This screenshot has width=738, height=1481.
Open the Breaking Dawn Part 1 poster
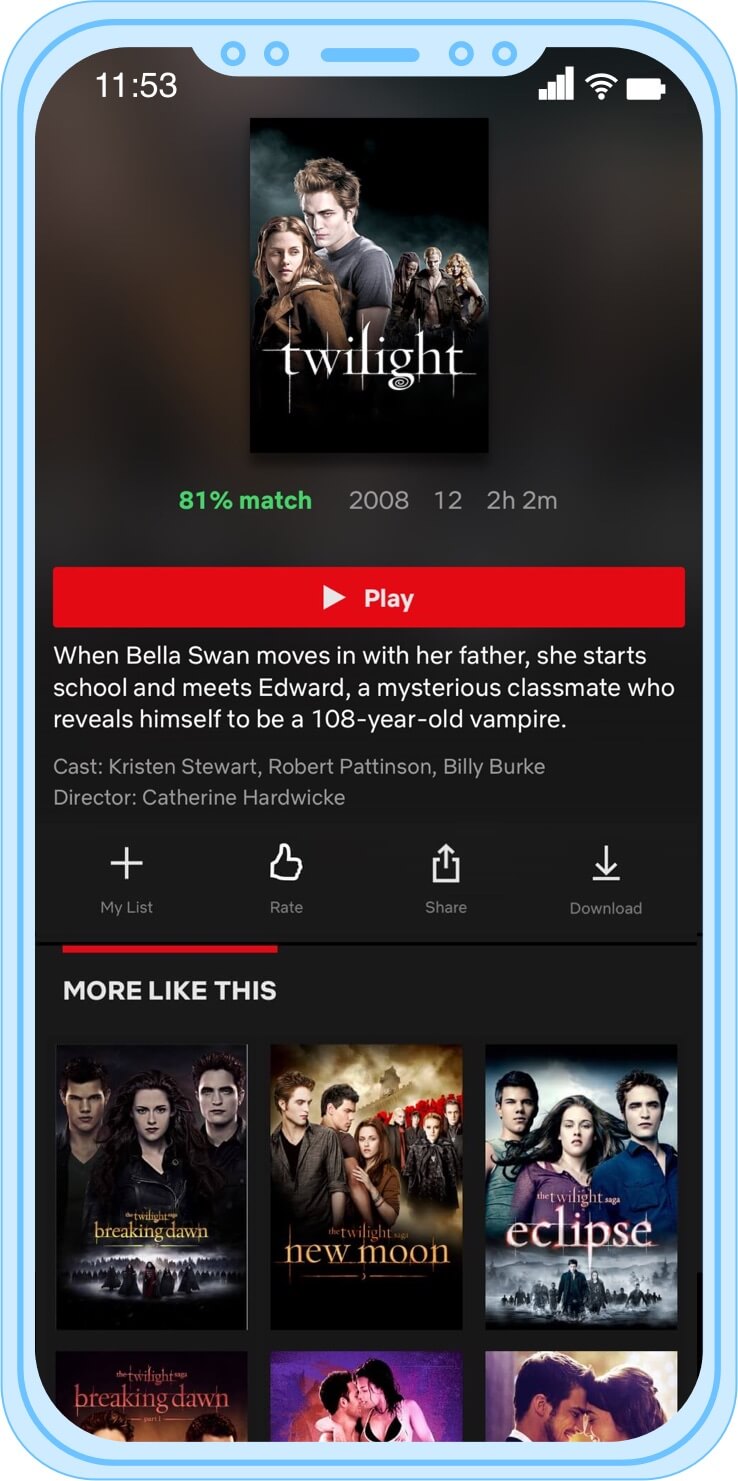coord(151,1395)
